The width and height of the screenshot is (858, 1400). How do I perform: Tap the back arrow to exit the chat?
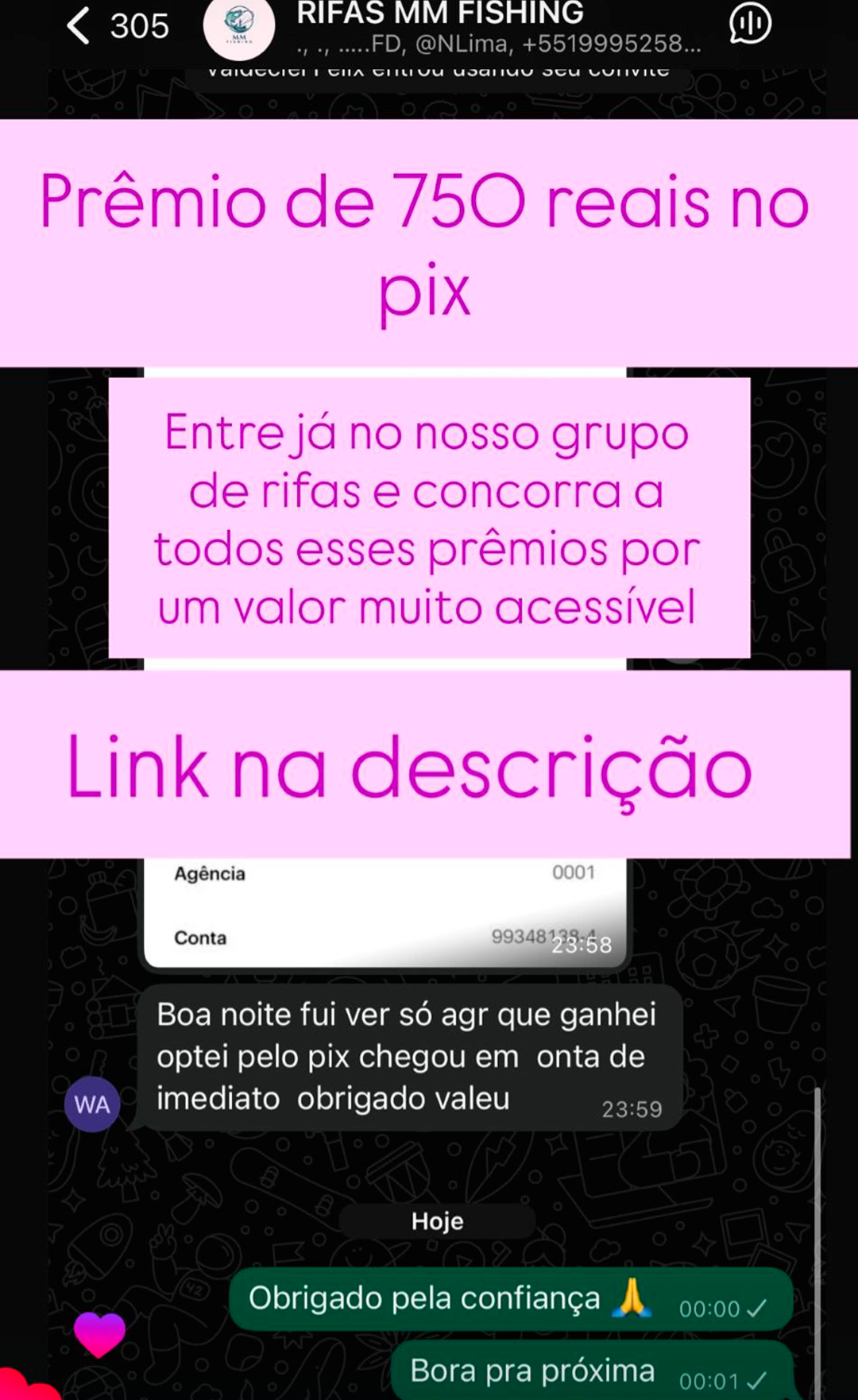(x=75, y=26)
